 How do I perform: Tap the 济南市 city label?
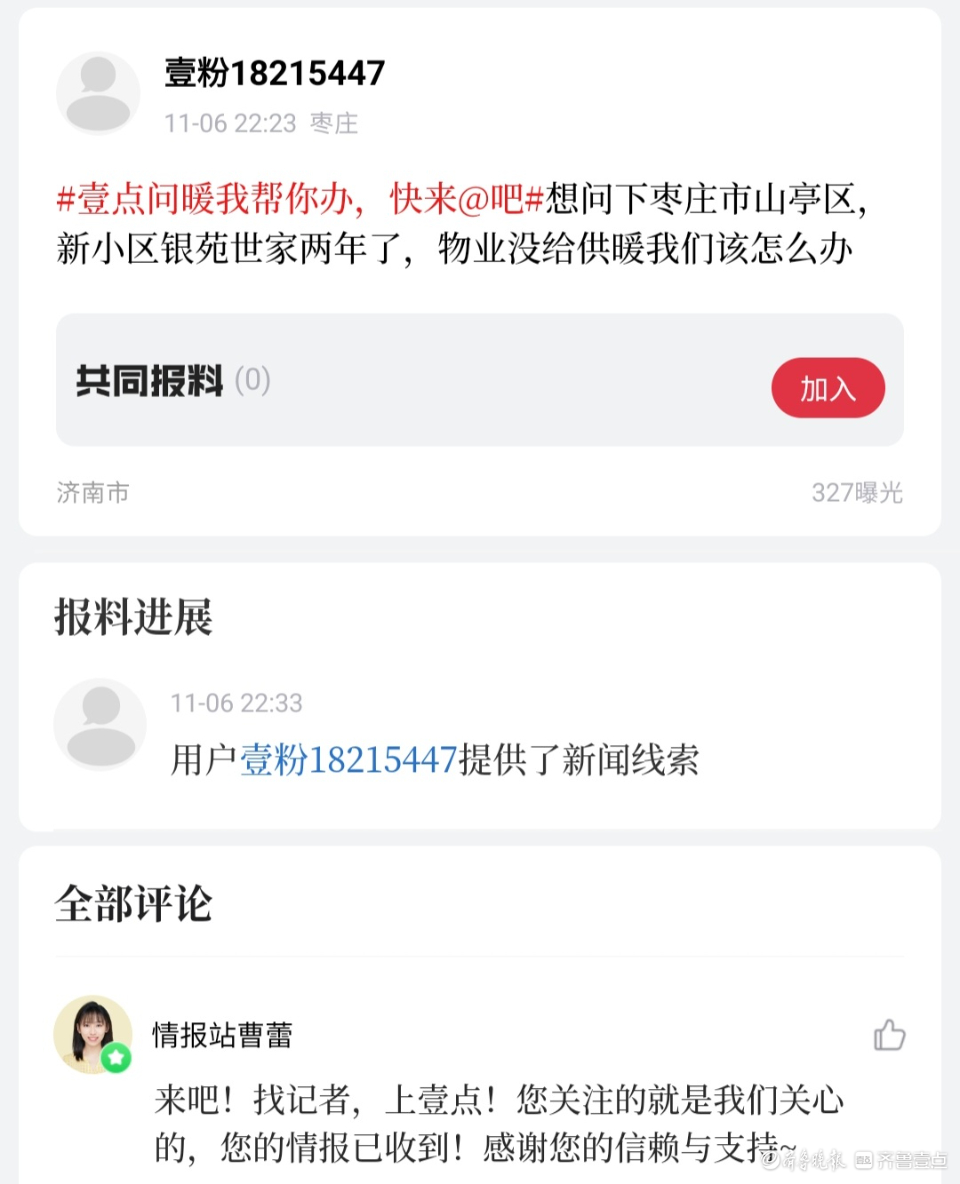pyautogui.click(x=92, y=492)
